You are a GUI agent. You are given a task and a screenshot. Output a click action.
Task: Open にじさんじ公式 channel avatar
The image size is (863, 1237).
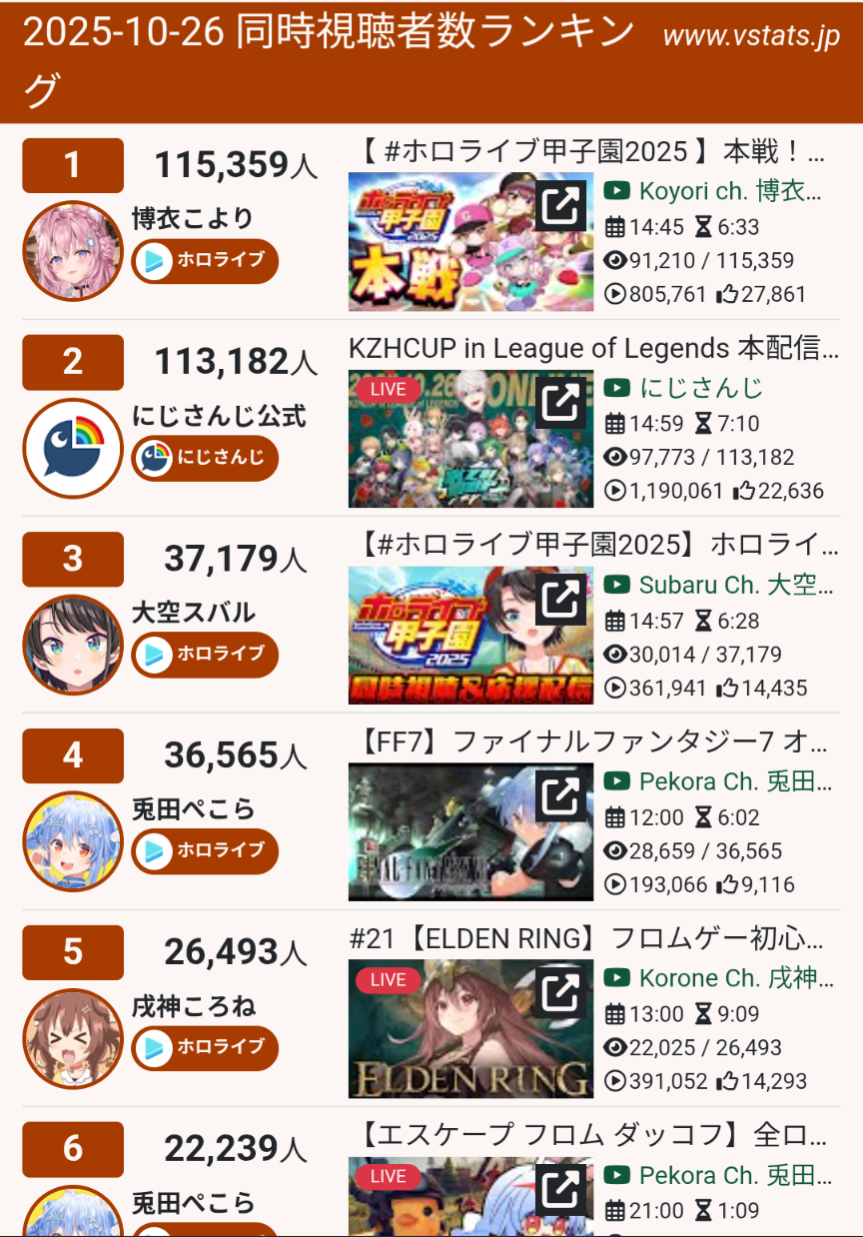point(72,448)
